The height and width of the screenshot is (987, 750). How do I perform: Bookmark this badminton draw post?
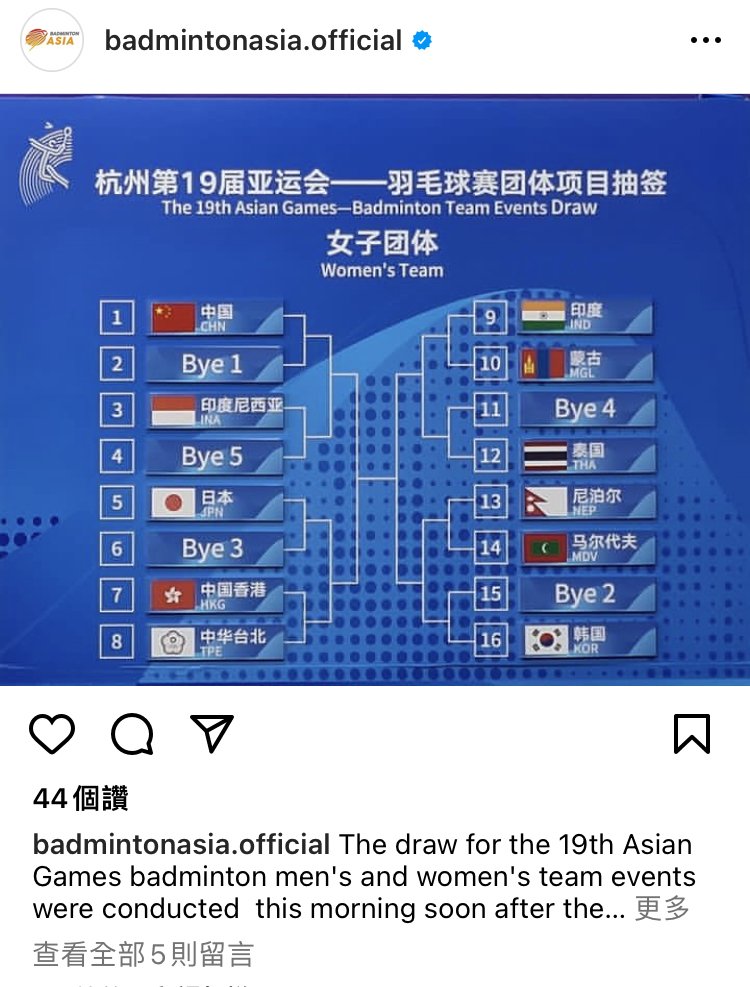coord(691,734)
